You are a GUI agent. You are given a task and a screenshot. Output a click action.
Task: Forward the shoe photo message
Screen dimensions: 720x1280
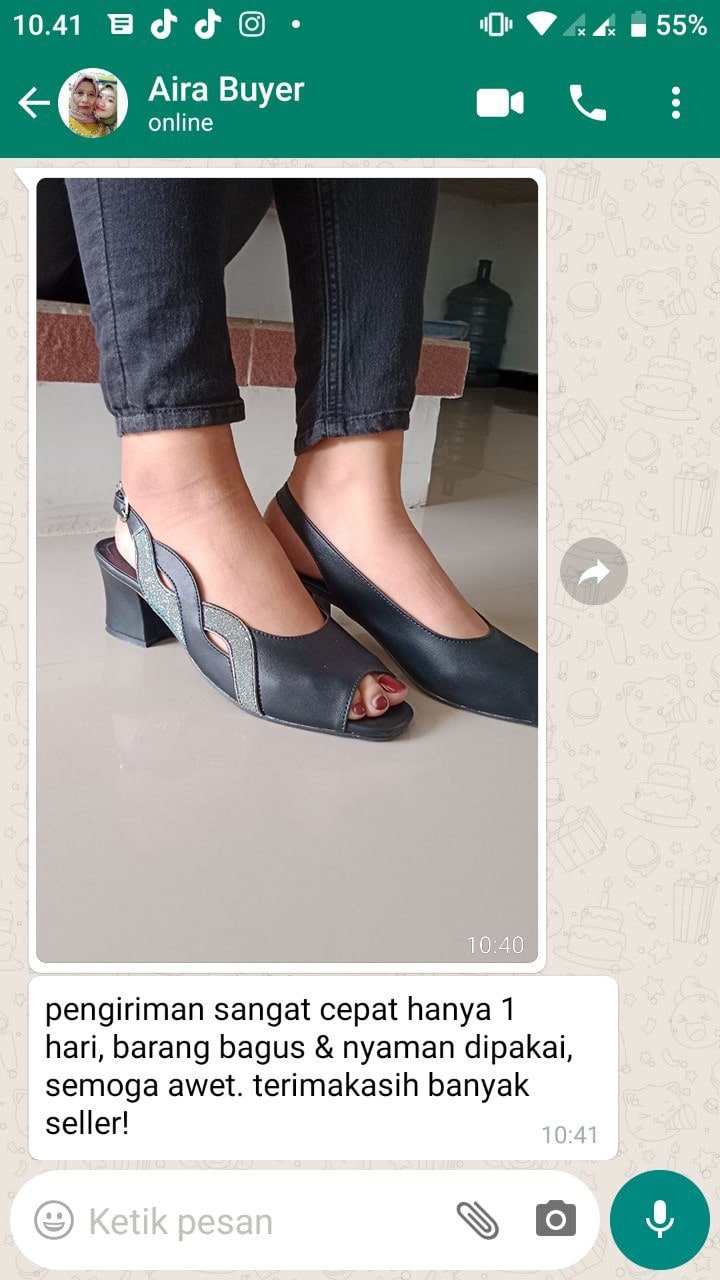pos(594,572)
